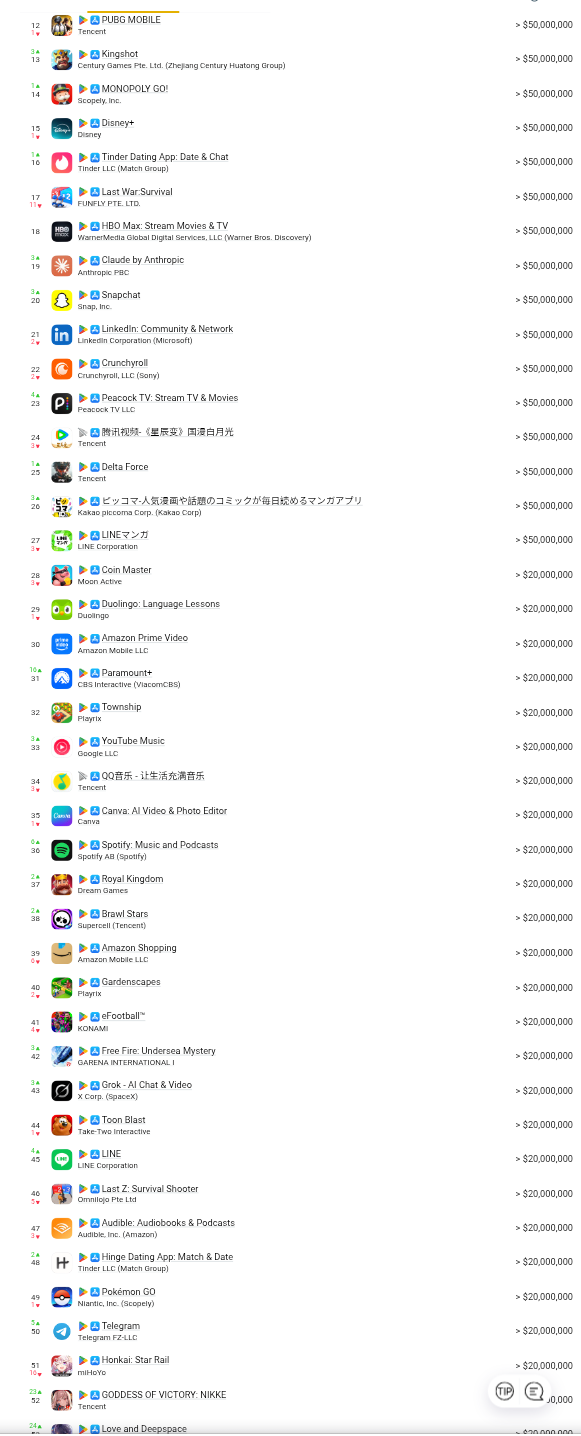
Task: Open YouTube Music entry
Action: tap(133, 741)
